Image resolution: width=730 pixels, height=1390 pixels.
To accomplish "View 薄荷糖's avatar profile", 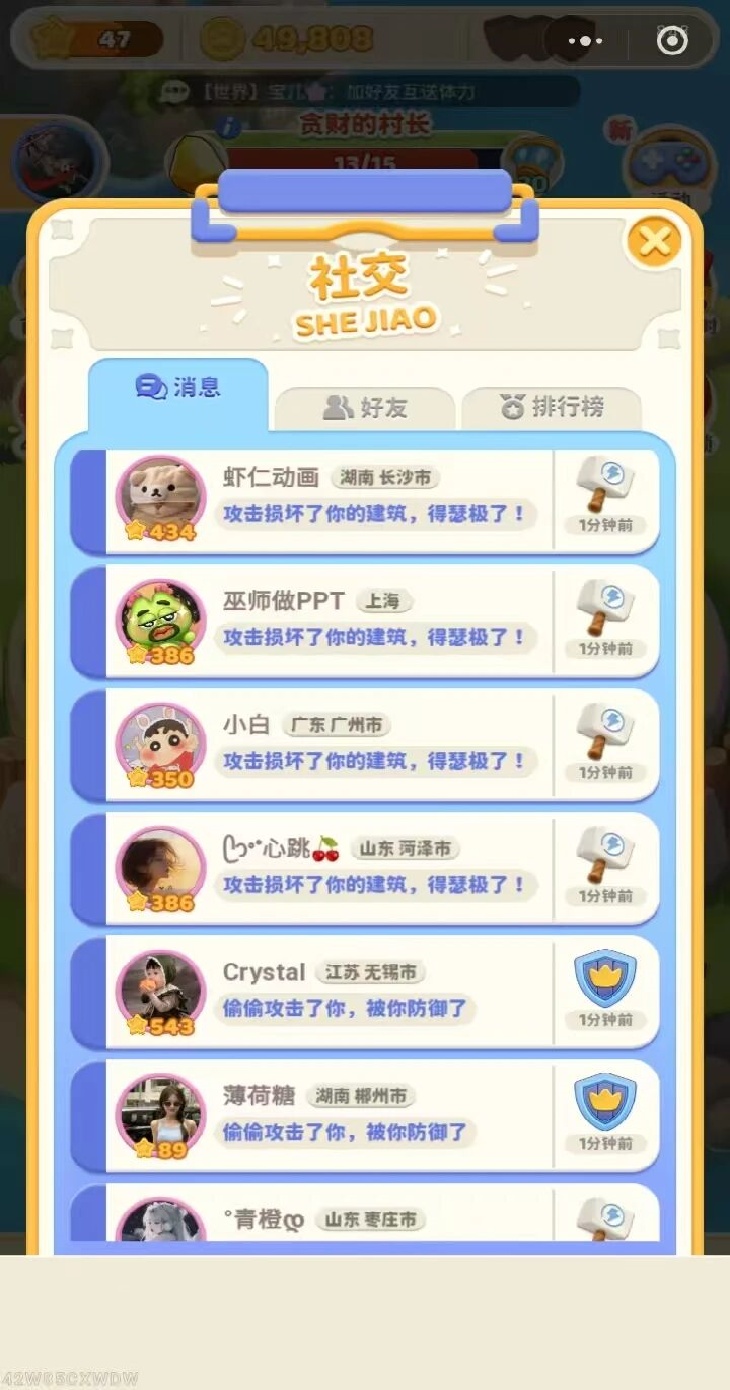I will pyautogui.click(x=160, y=1112).
